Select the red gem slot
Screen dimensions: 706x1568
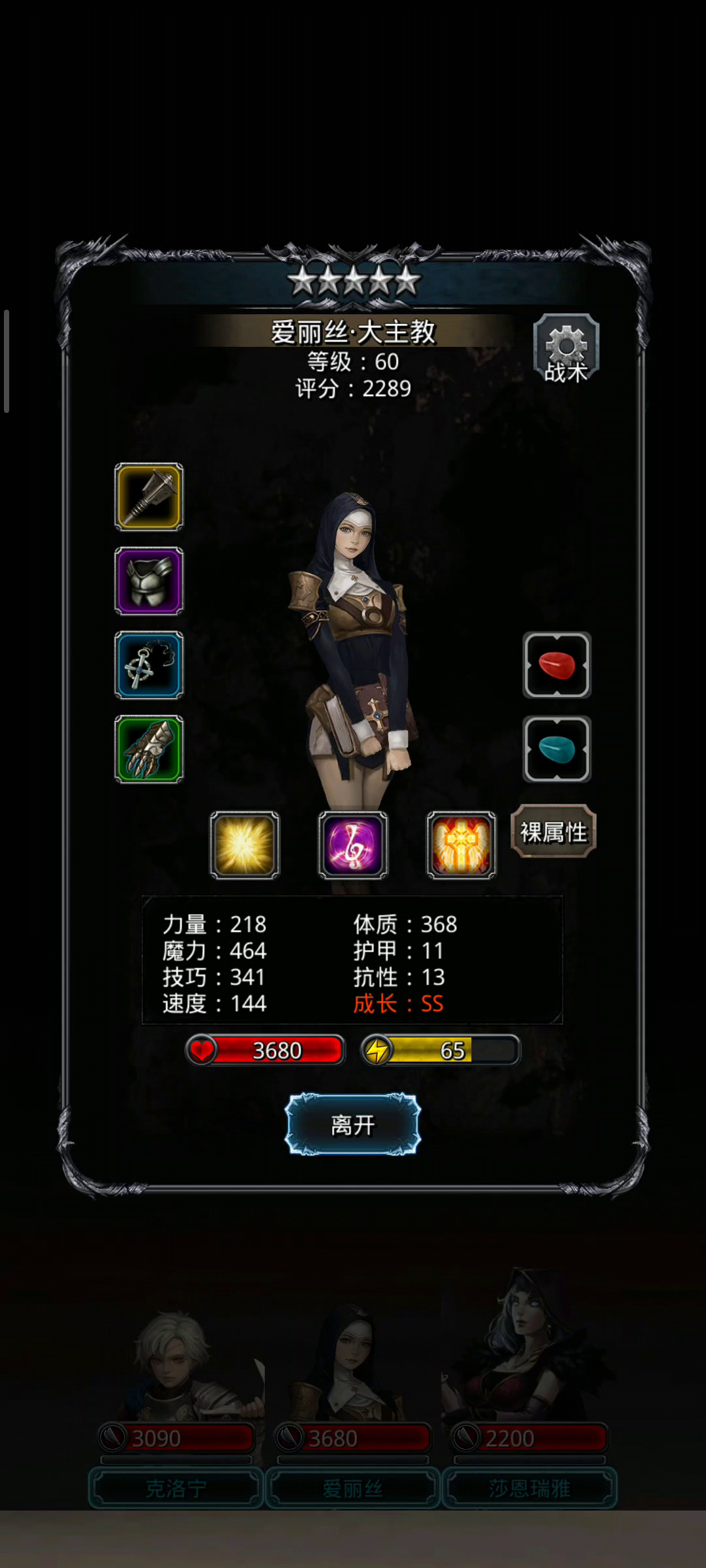click(x=557, y=665)
